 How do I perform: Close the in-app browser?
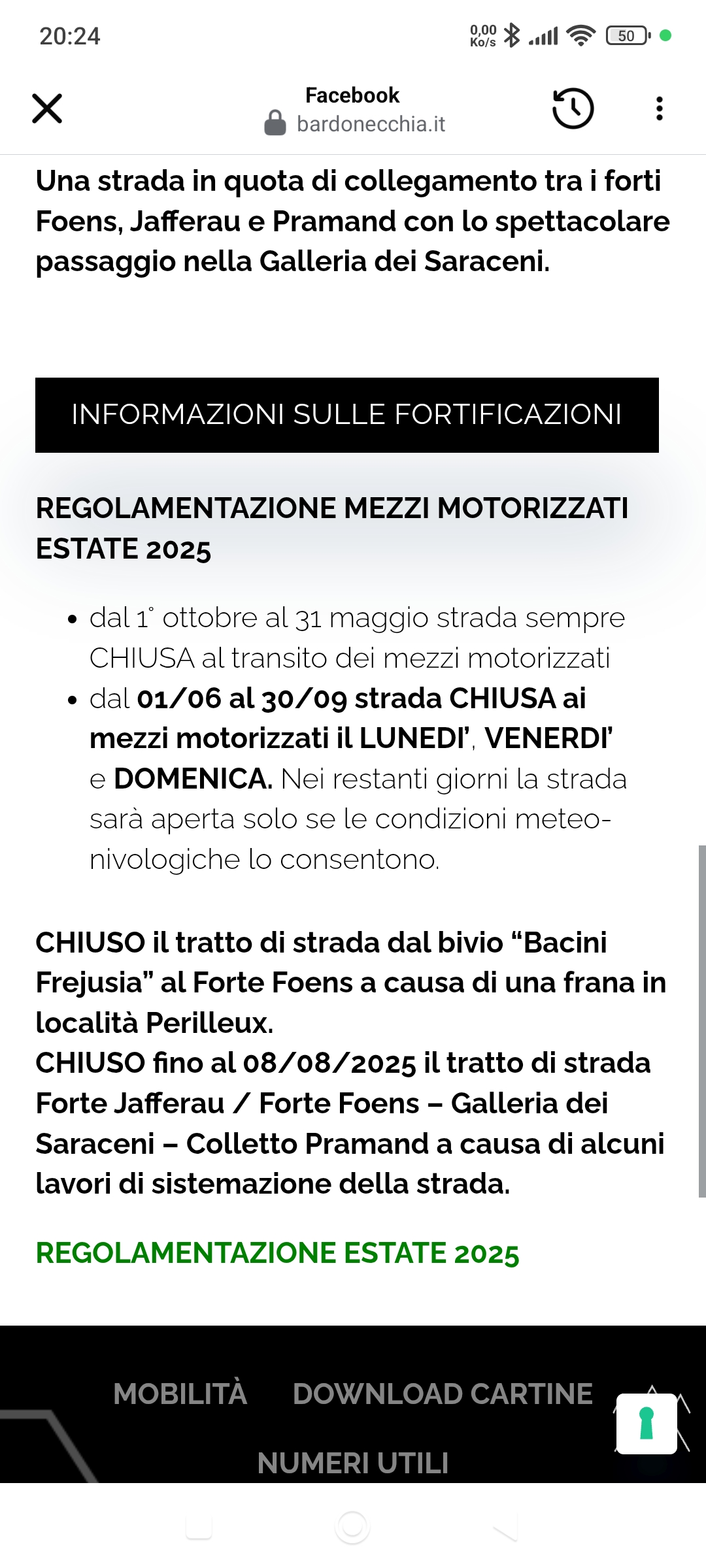tap(47, 108)
